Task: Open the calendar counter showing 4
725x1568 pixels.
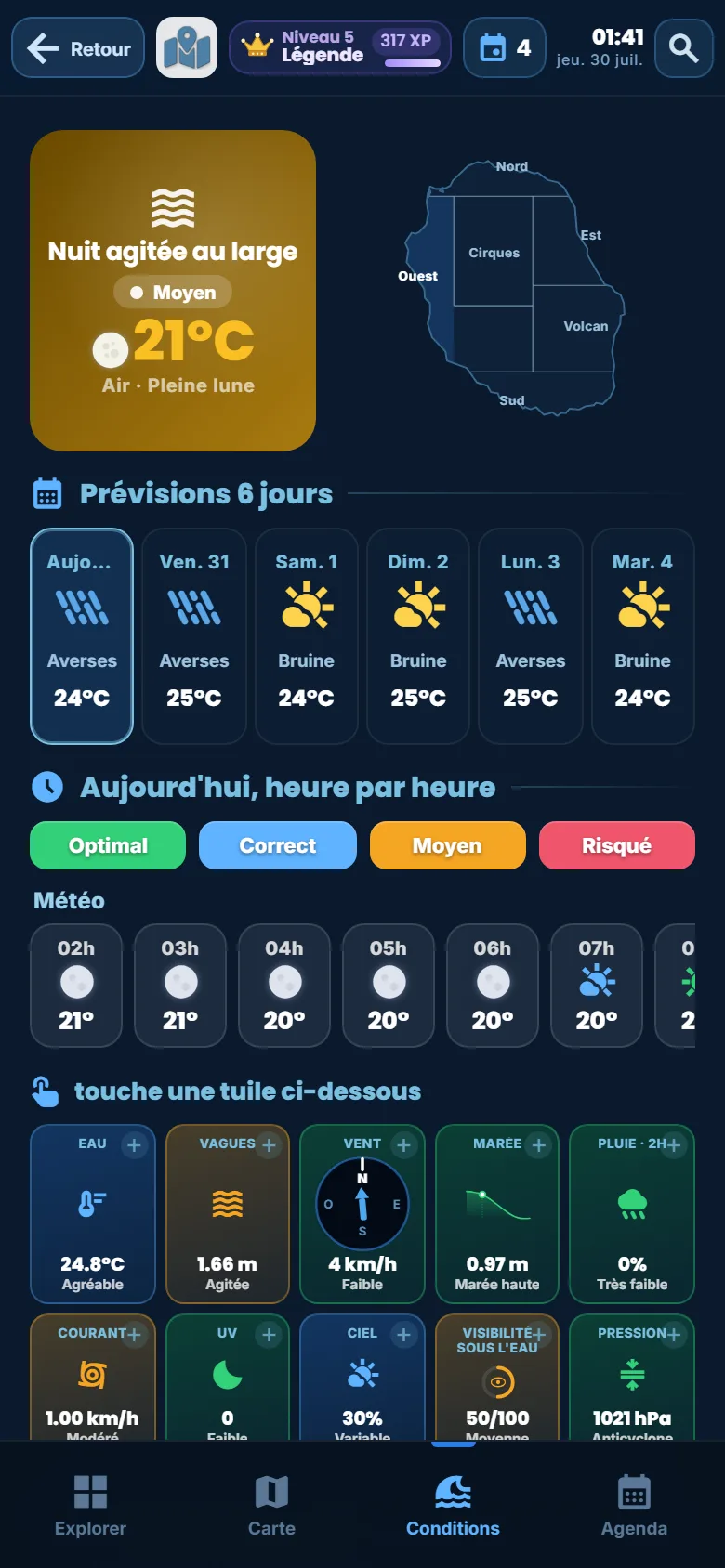Action: pos(505,47)
